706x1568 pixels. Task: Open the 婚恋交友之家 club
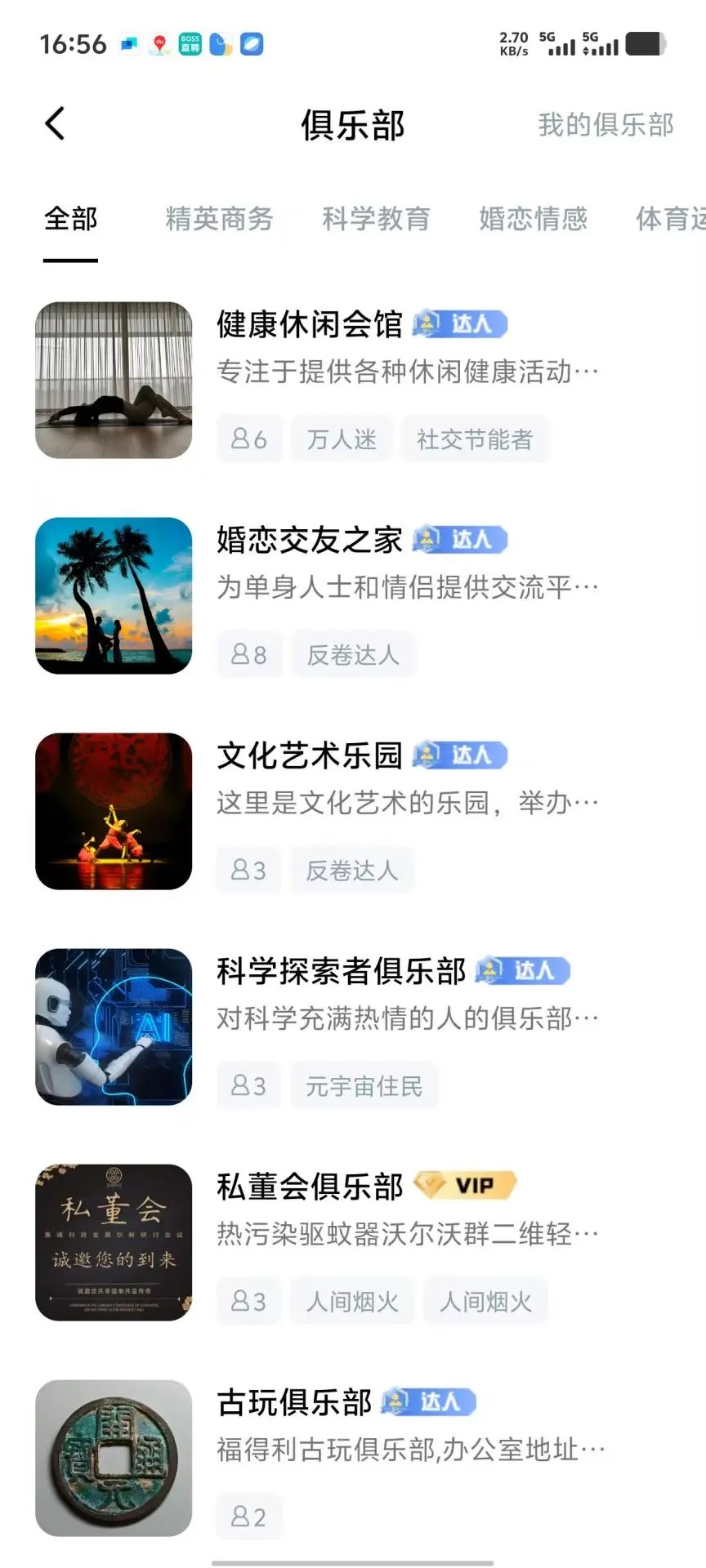[x=310, y=540]
